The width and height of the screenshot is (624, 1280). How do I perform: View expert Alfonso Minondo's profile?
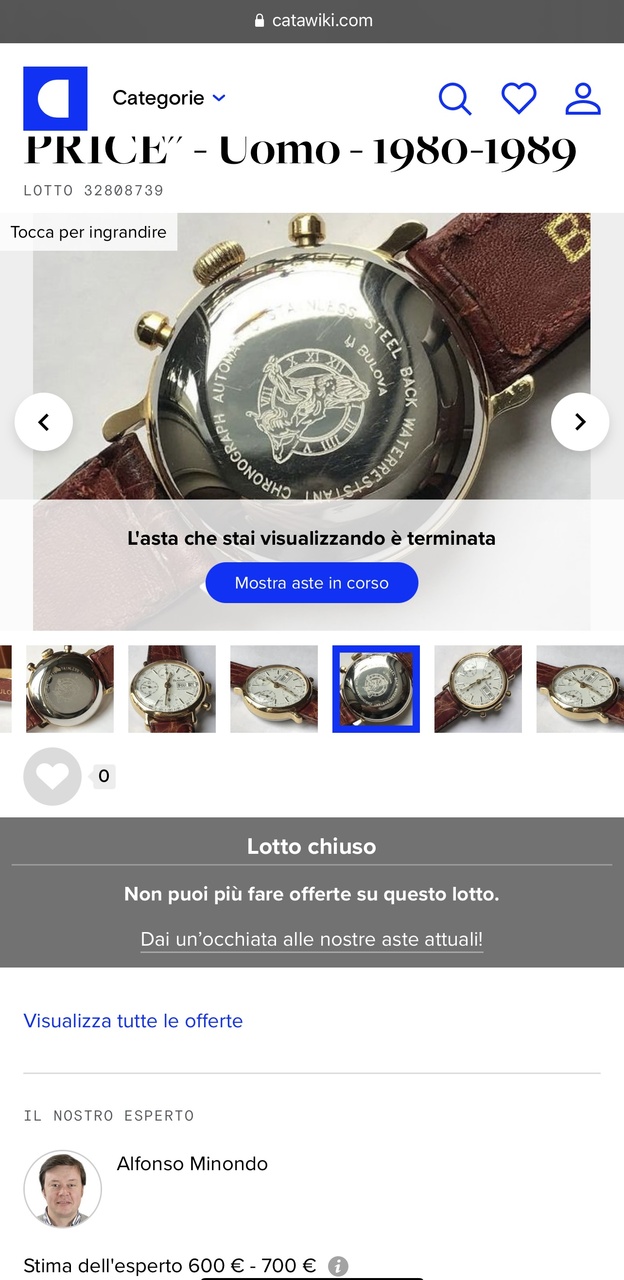point(192,1164)
